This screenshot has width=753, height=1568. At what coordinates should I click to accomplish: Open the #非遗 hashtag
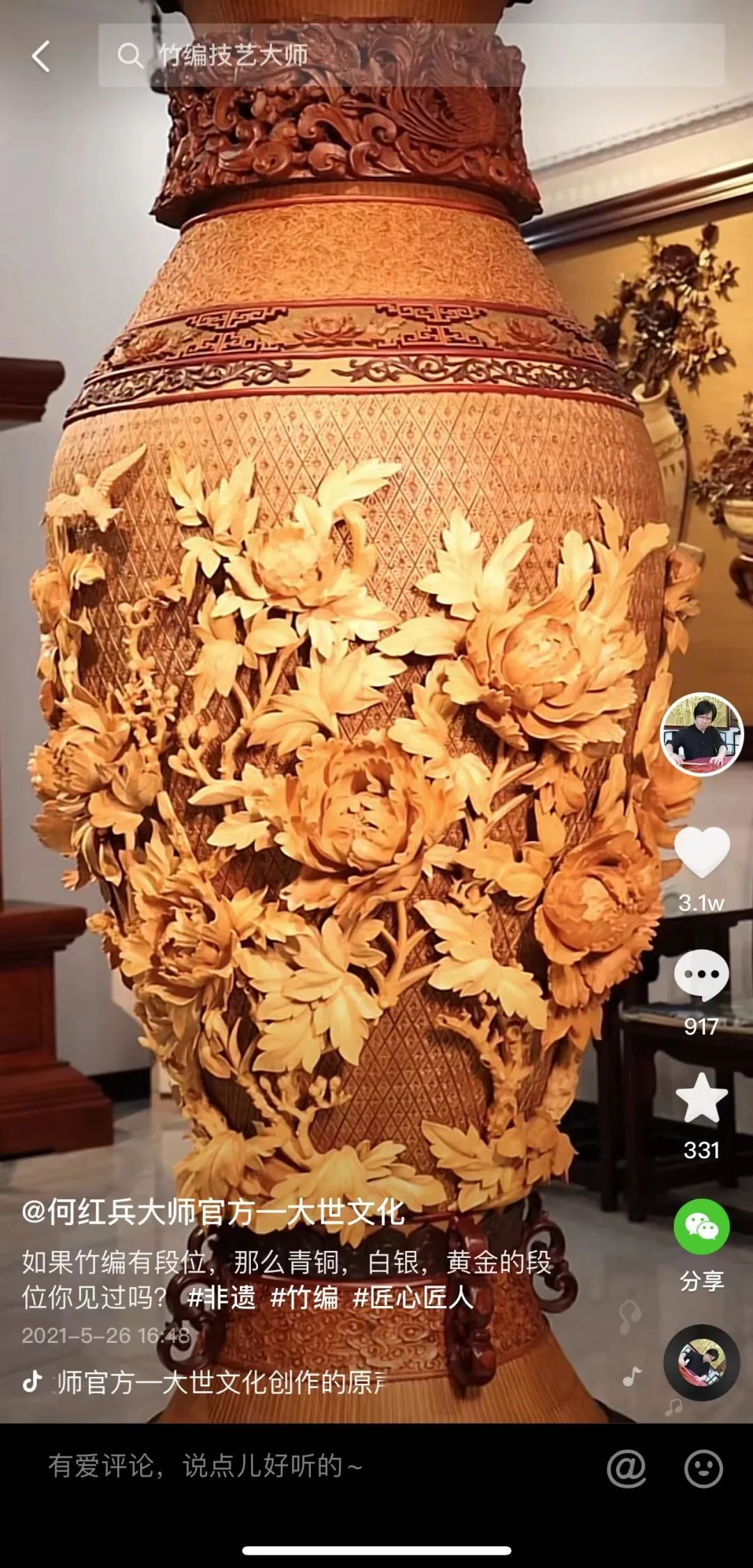click(x=221, y=1298)
